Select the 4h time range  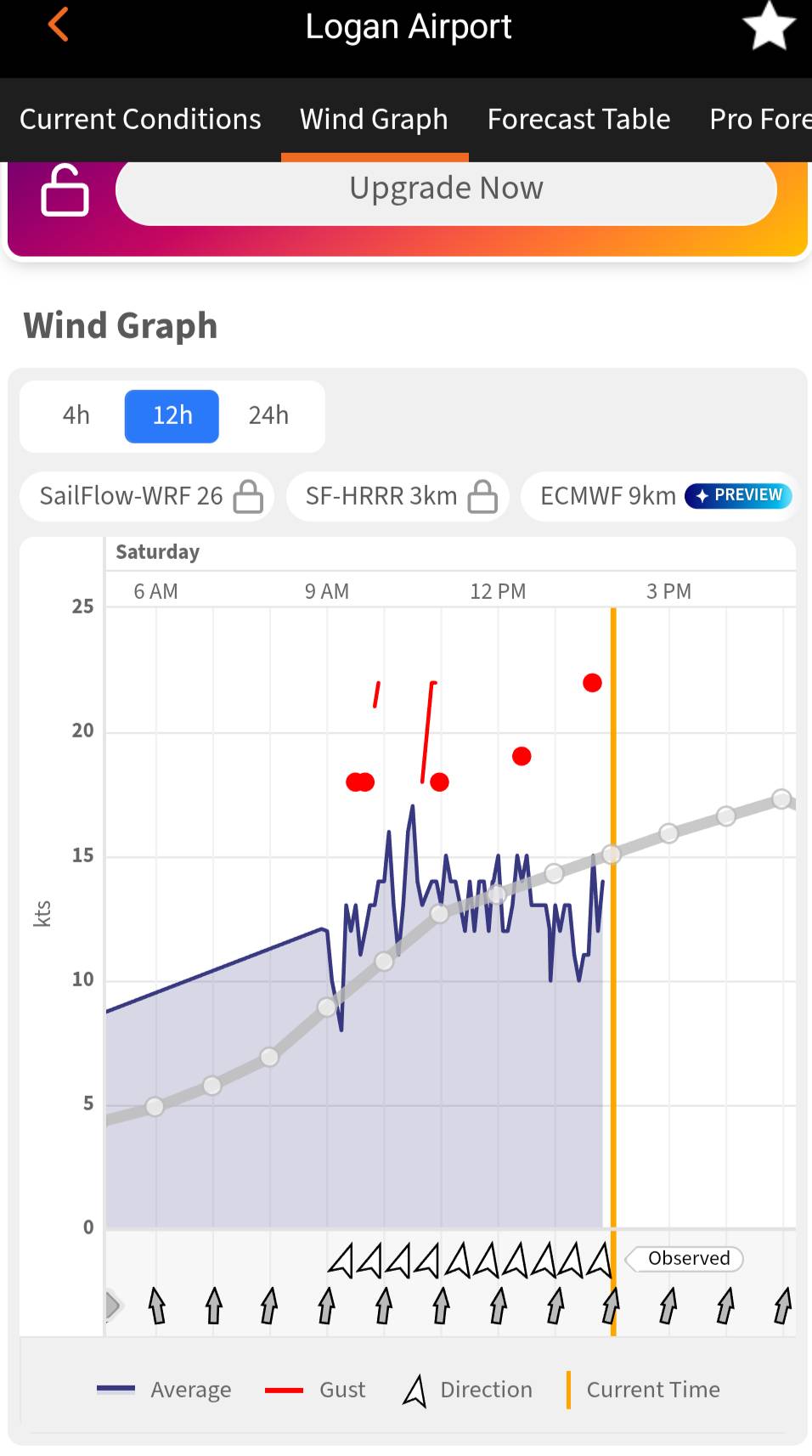coord(76,415)
